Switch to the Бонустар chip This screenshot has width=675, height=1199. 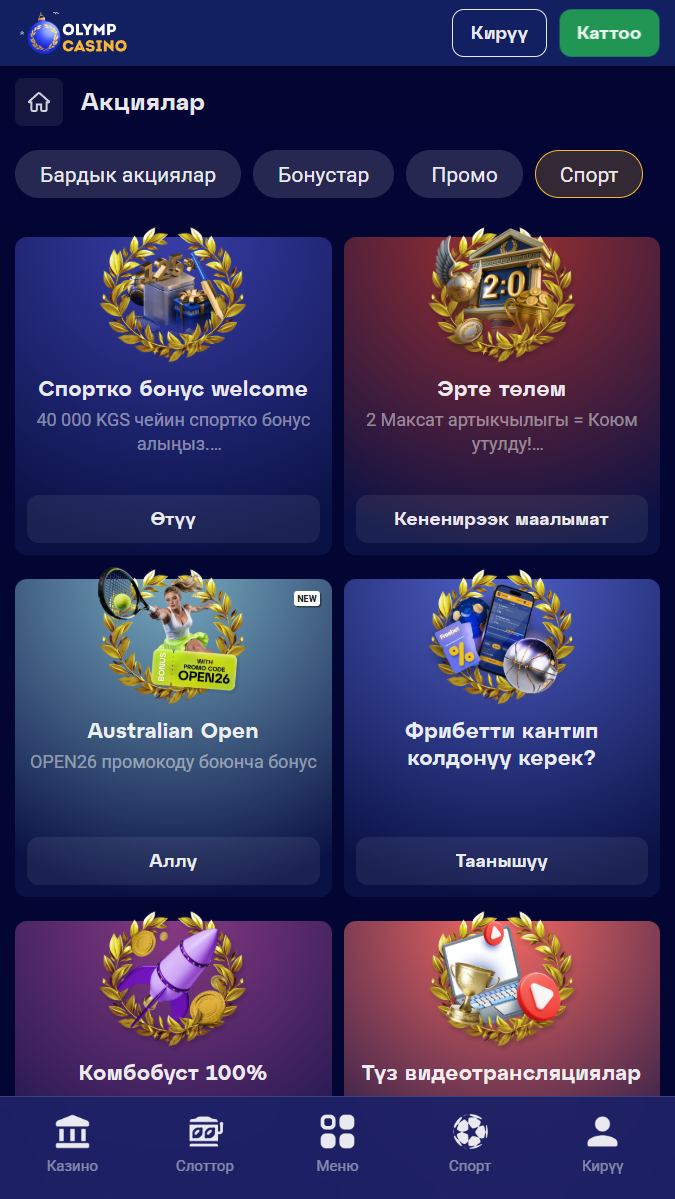[x=323, y=175]
